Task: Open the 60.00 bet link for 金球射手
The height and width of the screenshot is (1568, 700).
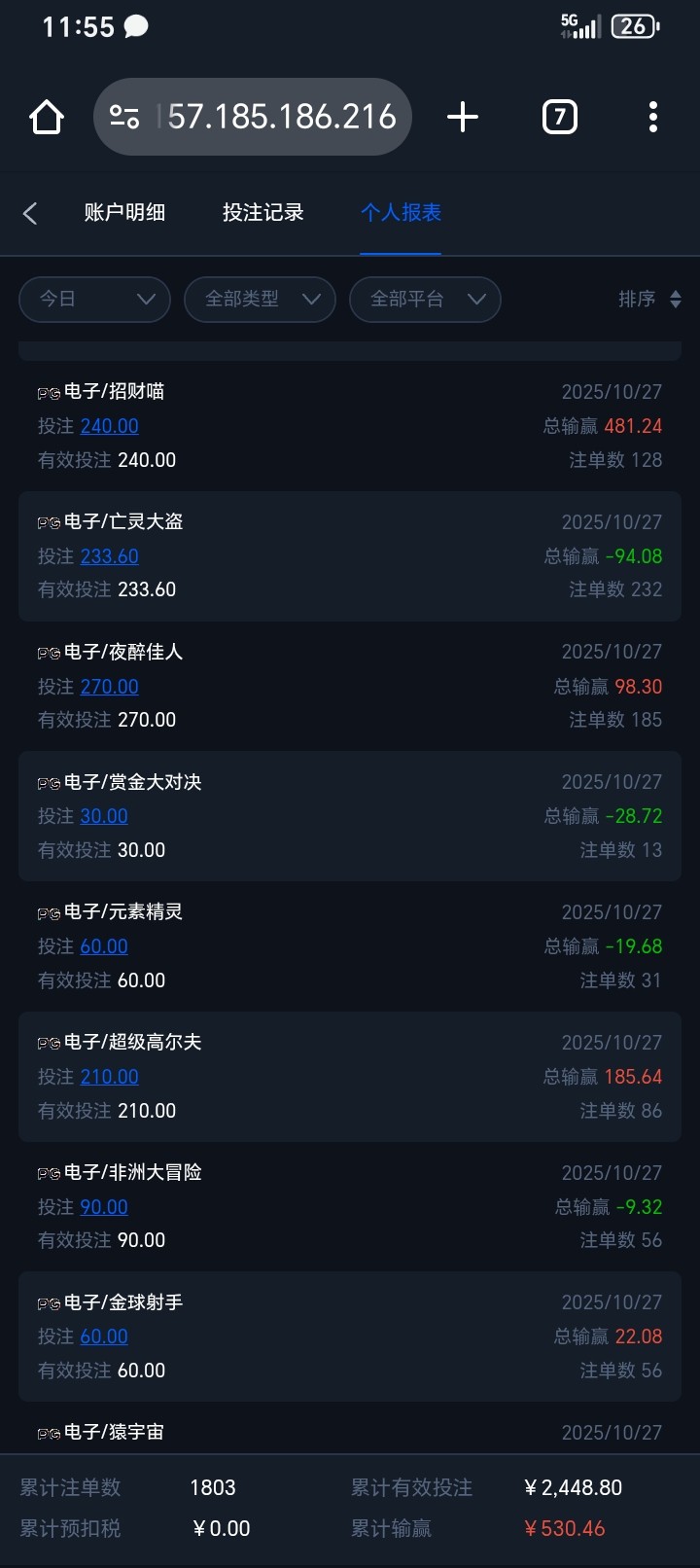Action: (104, 1336)
